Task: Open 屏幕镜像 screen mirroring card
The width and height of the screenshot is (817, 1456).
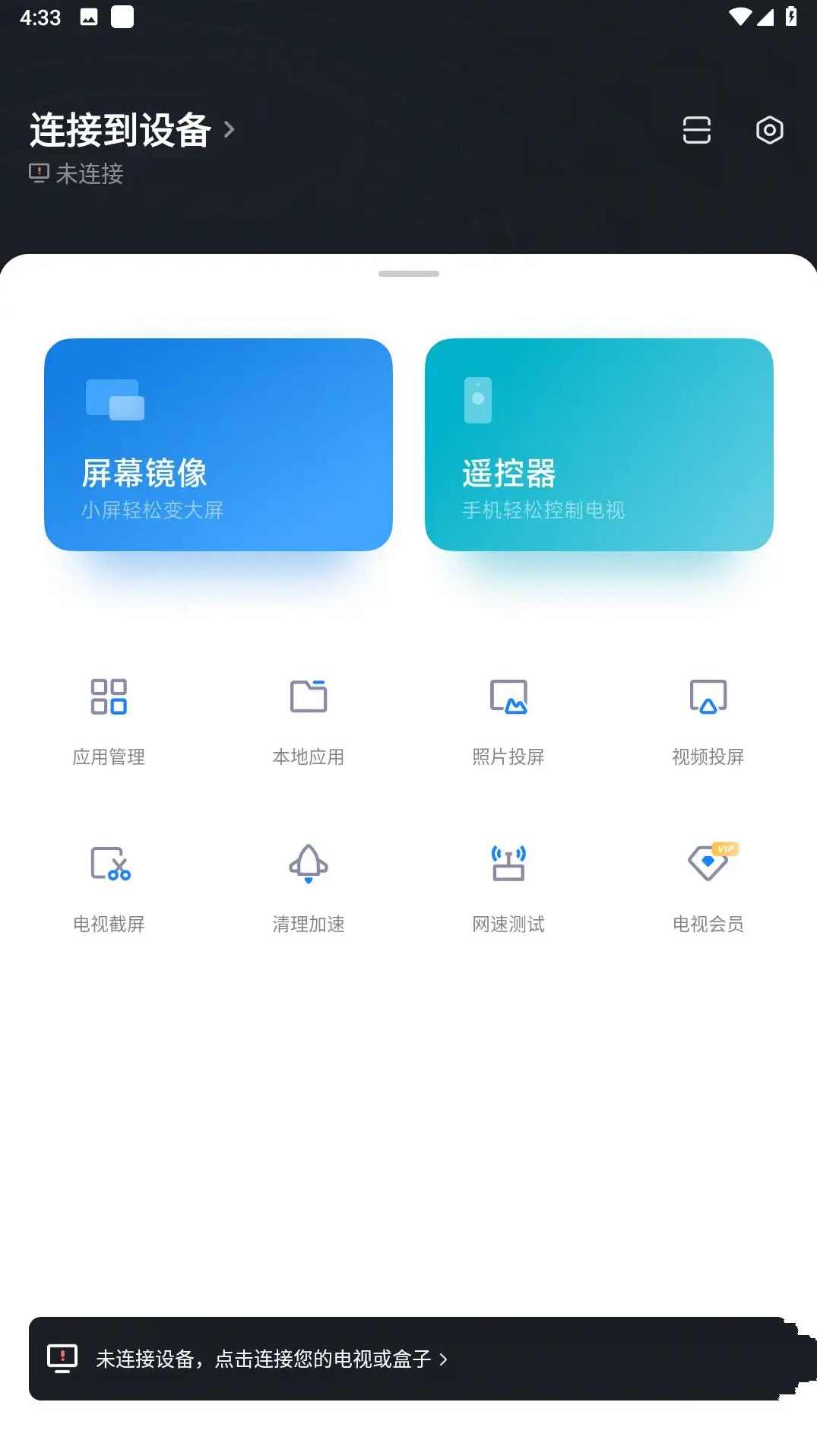Action: pos(219,444)
